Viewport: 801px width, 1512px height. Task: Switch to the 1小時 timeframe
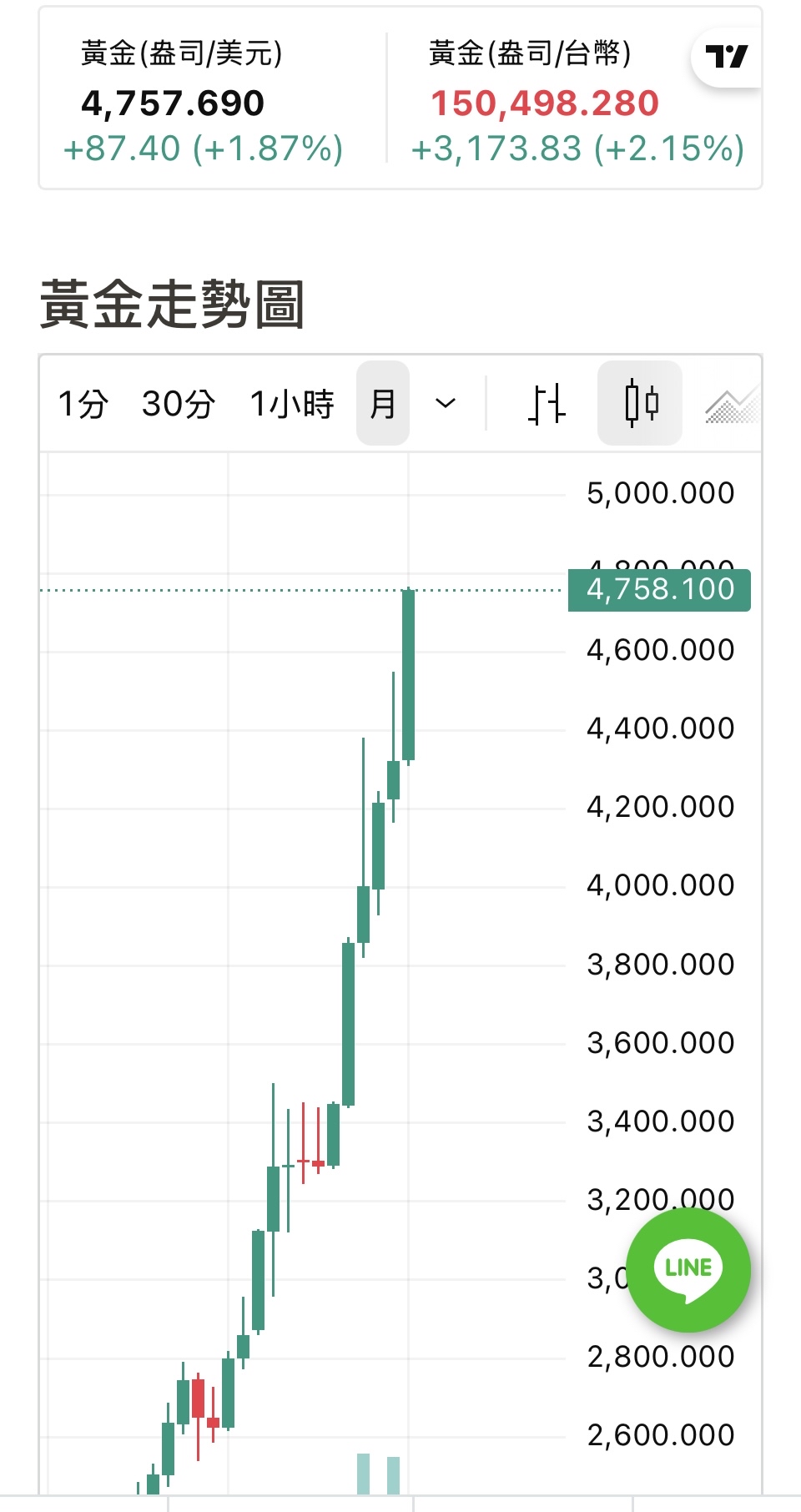291,403
